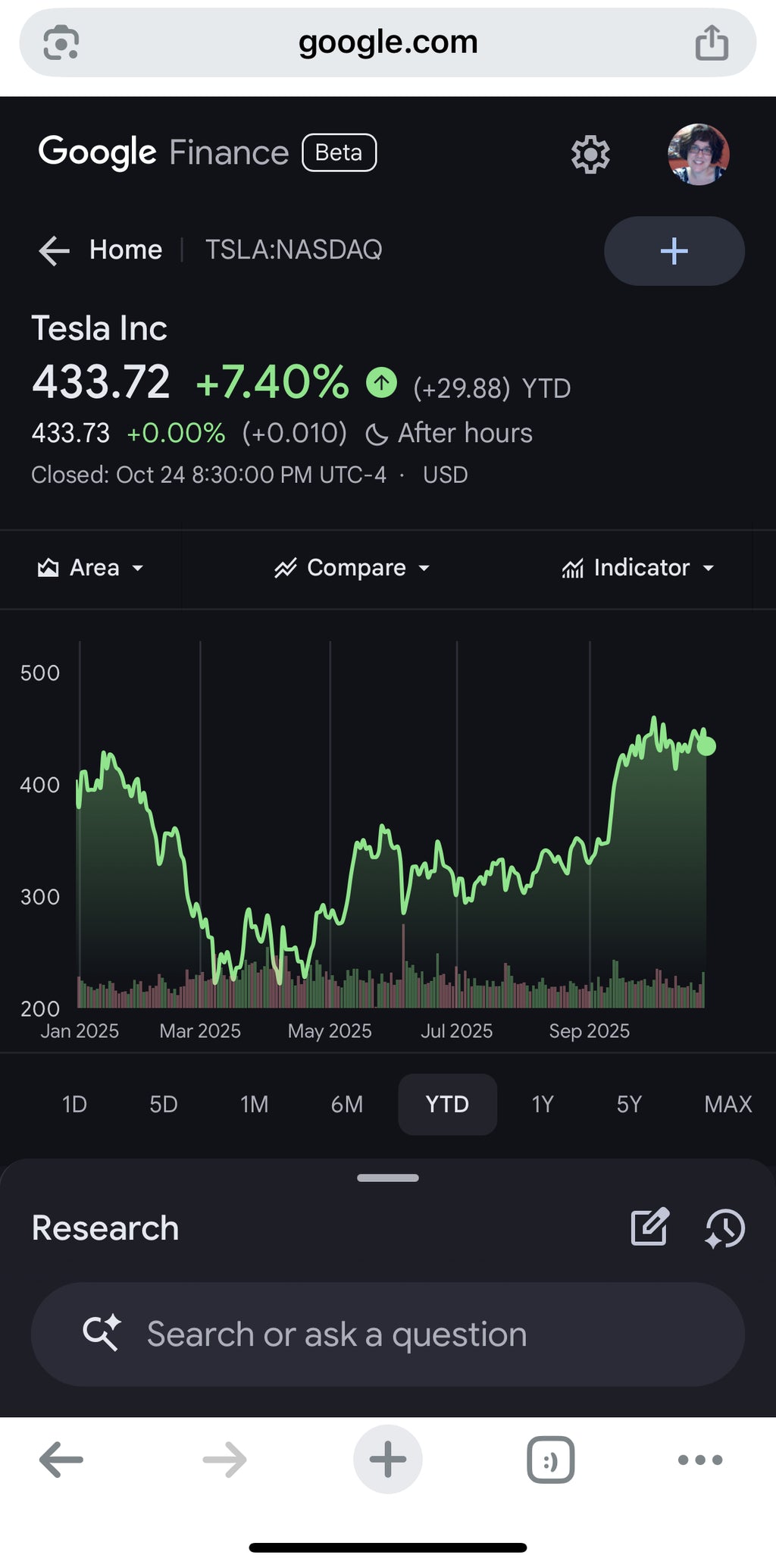Add Tesla to watchlist with plus button
The width and height of the screenshot is (776, 1568).
tap(674, 251)
